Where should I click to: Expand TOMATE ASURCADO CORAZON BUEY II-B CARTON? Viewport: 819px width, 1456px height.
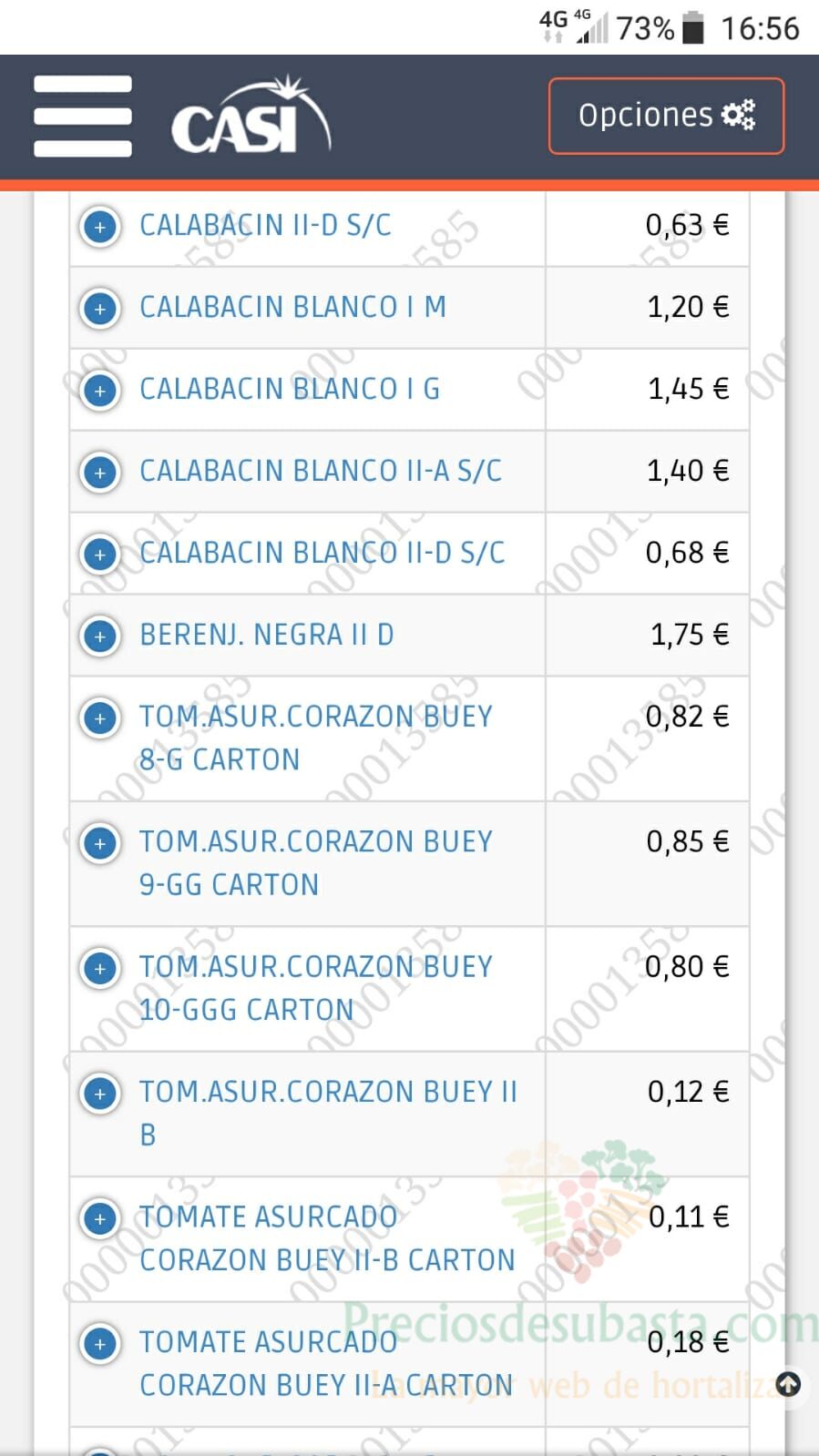100,1218
